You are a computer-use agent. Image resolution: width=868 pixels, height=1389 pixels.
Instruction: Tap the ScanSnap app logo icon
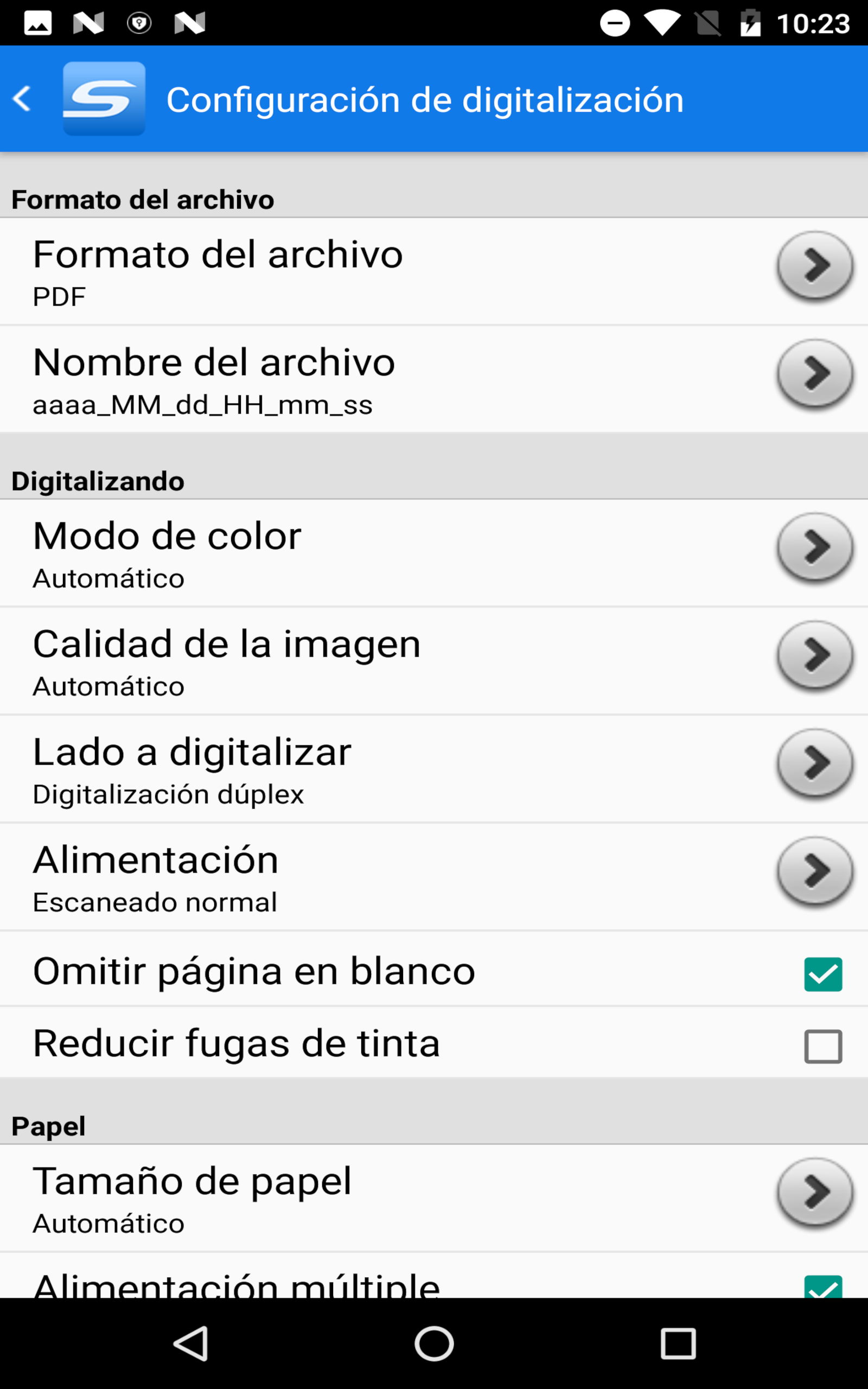[104, 98]
